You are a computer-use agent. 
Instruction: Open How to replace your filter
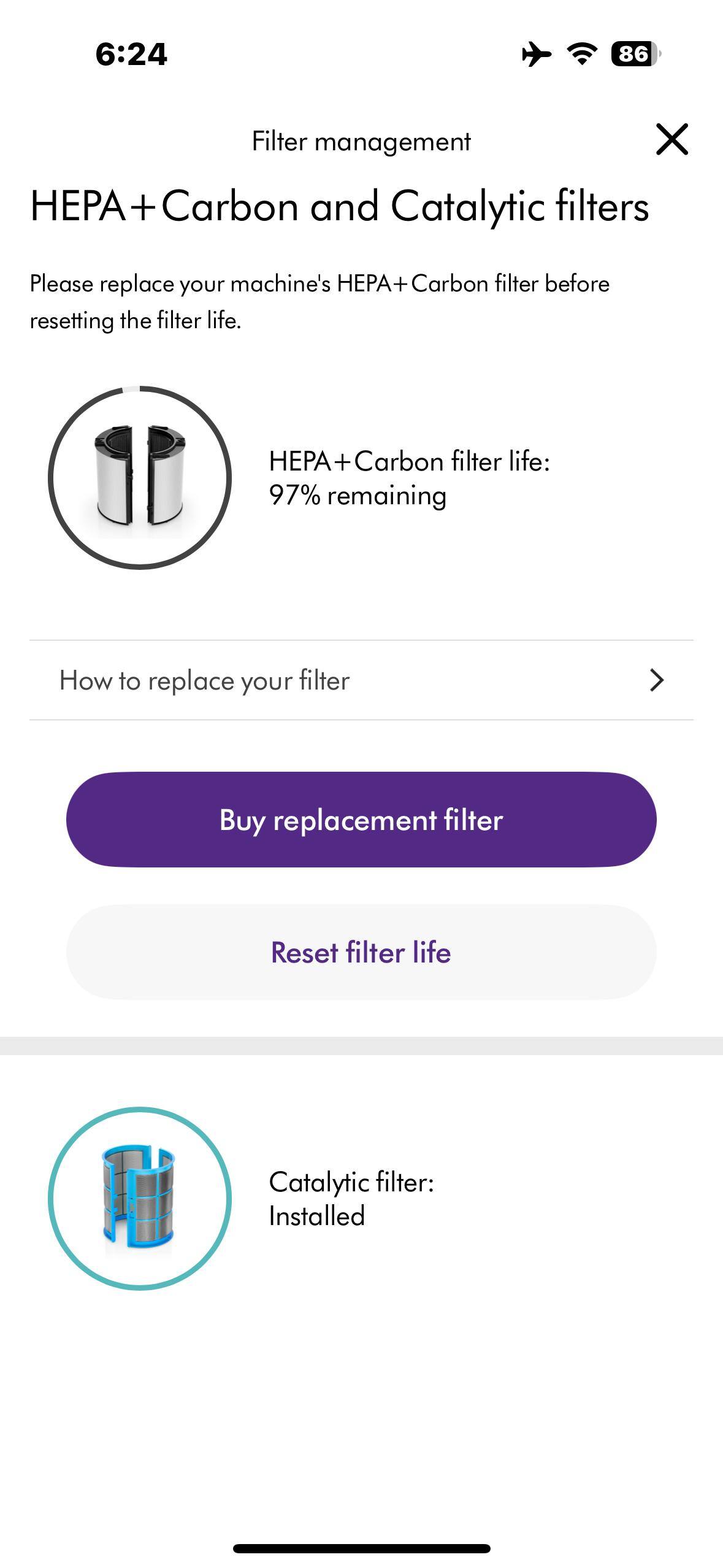point(361,680)
